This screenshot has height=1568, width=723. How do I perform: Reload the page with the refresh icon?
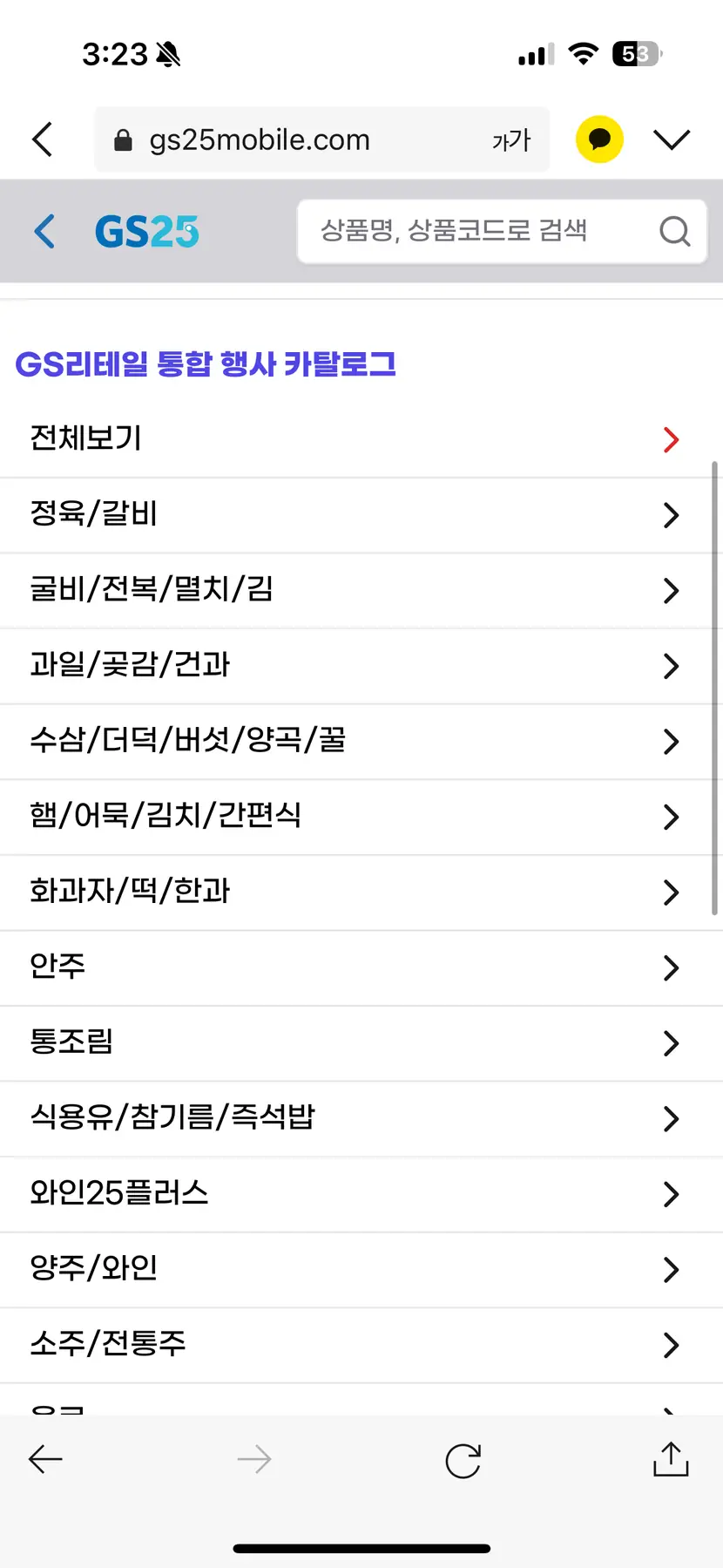(x=463, y=1461)
